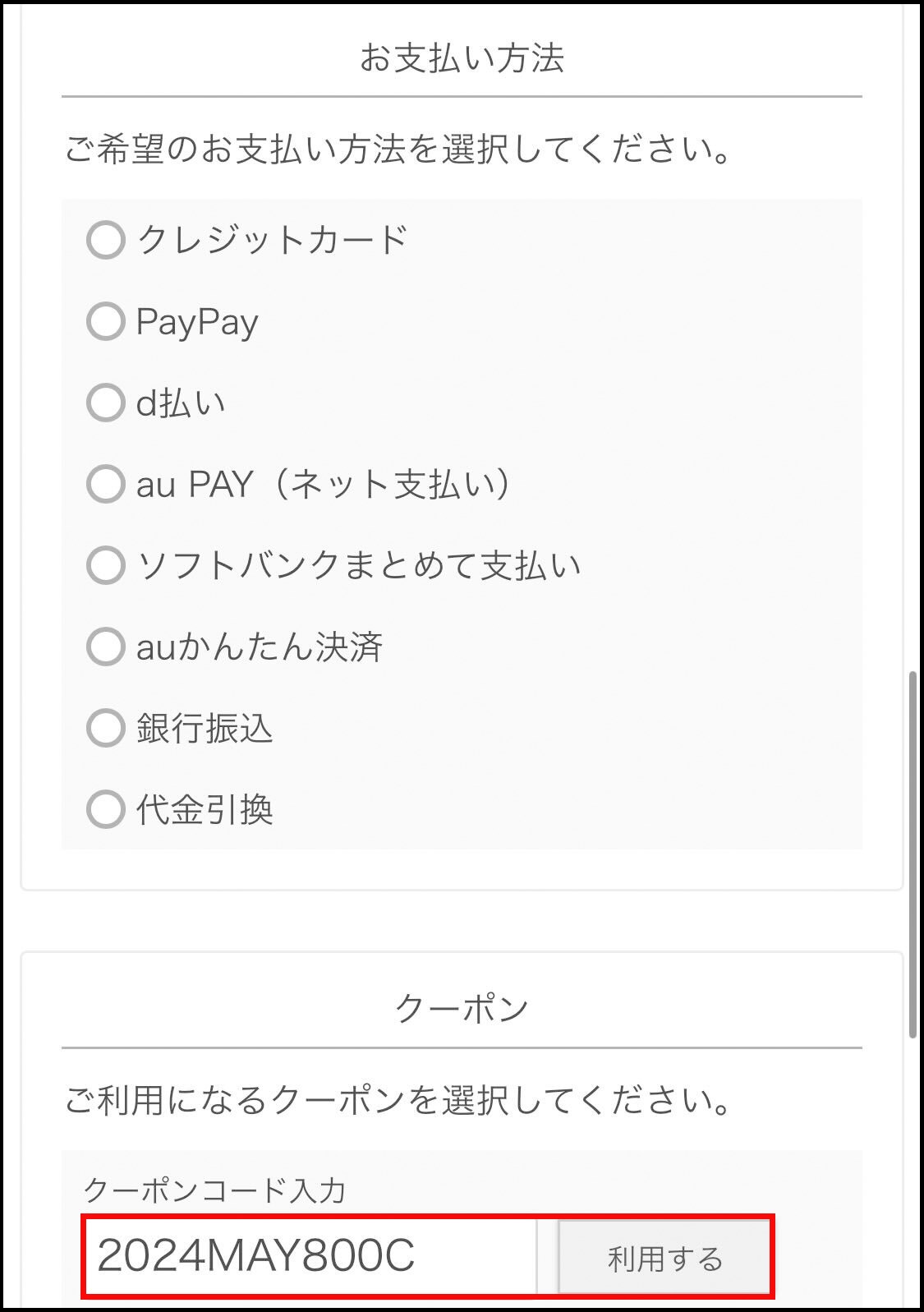924x1312 pixels.
Task: Select auかんたん決済 payment
Action: coord(106,647)
